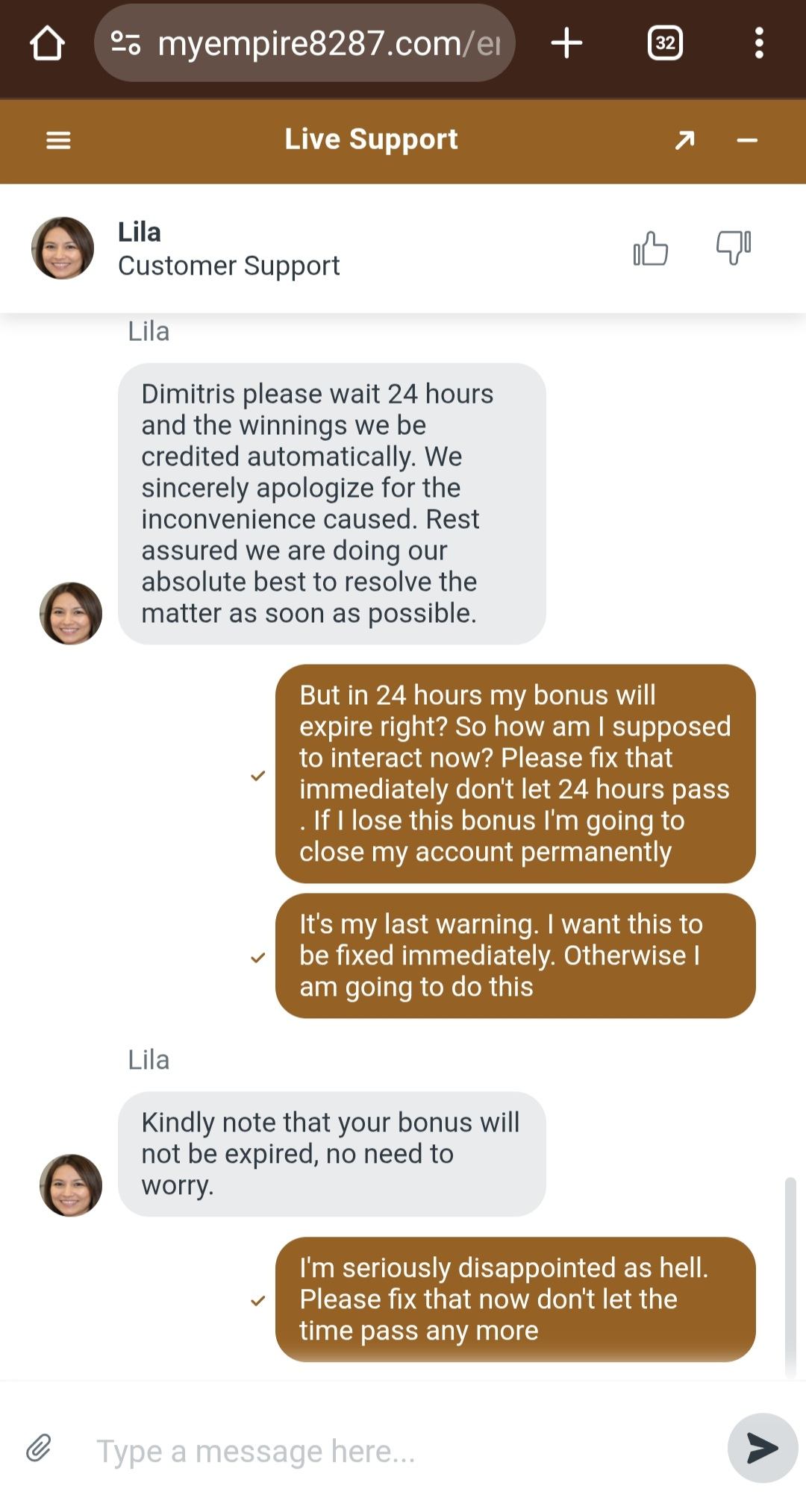Go to browser home page
Image resolution: width=806 pixels, height=1512 pixels.
pyautogui.click(x=47, y=43)
